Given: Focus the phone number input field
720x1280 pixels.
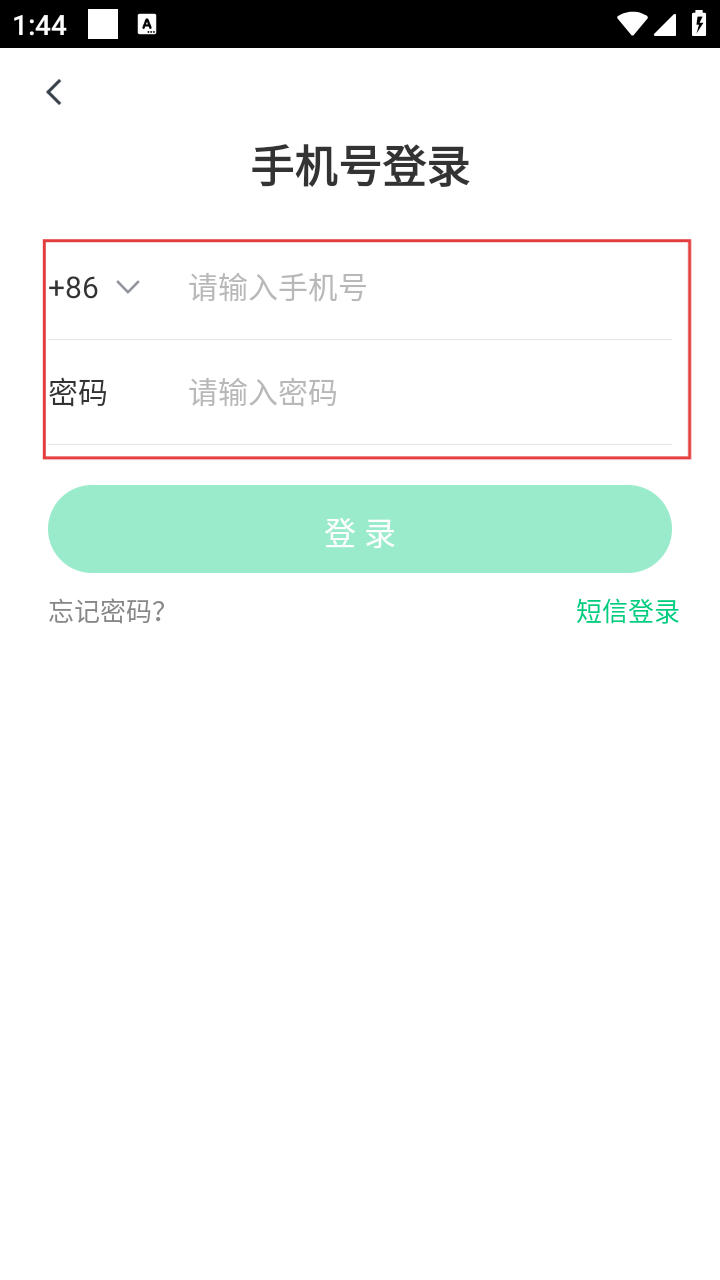Looking at the screenshot, I should pos(420,288).
